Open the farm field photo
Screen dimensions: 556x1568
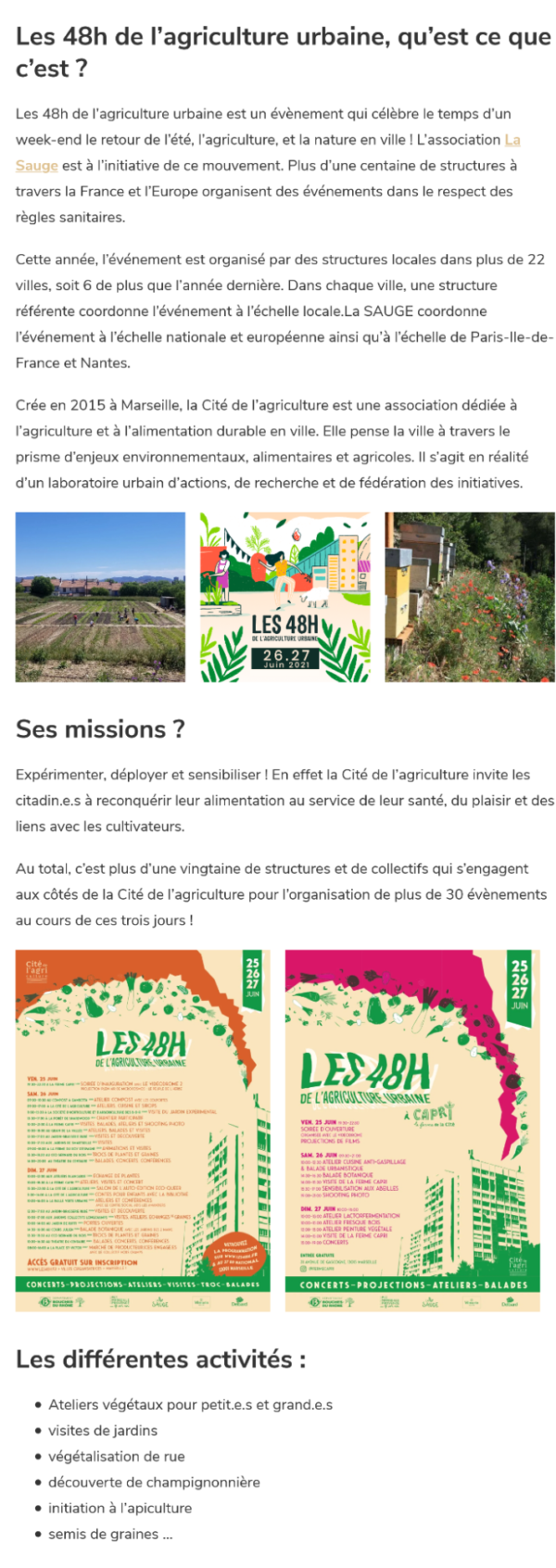tap(100, 598)
